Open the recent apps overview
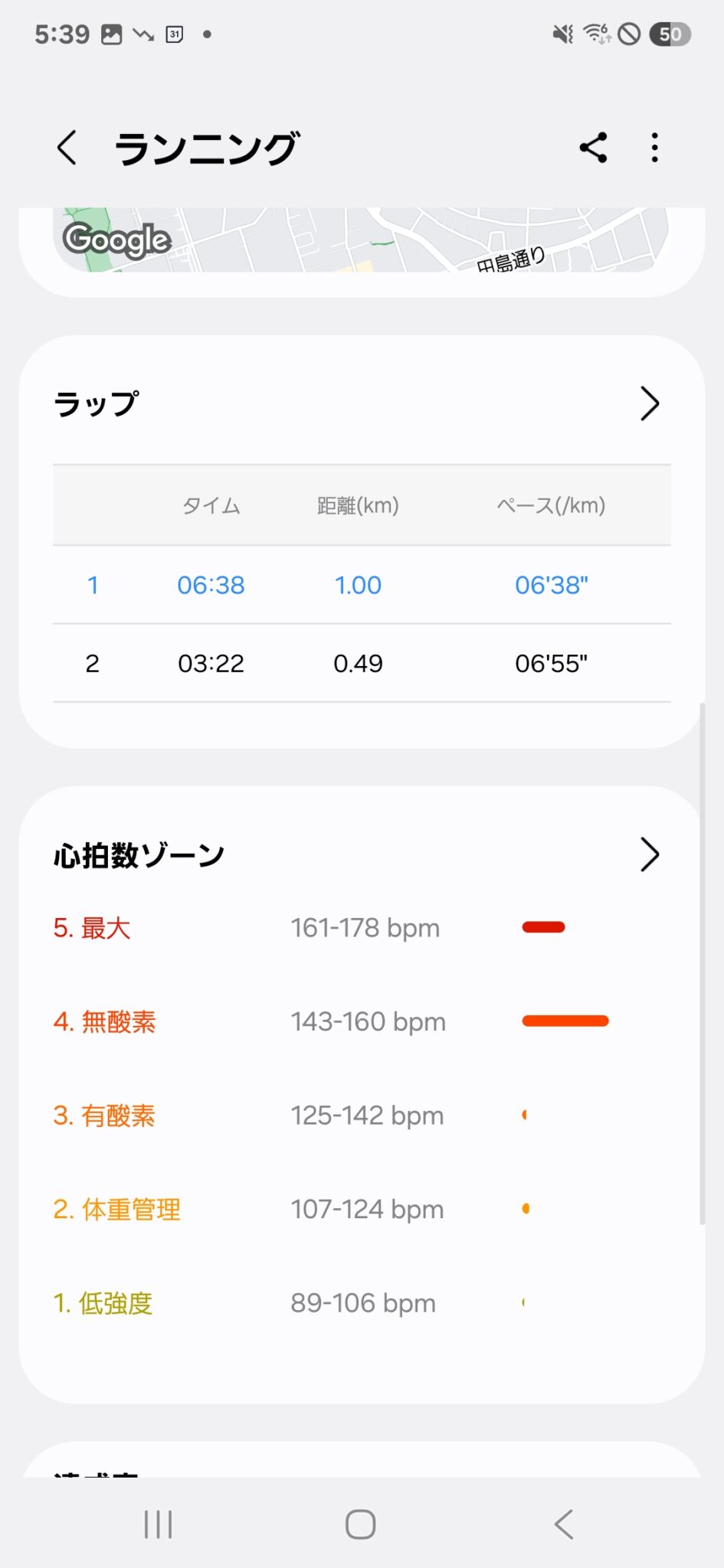Image resolution: width=724 pixels, height=1568 pixels. pyautogui.click(x=159, y=1524)
